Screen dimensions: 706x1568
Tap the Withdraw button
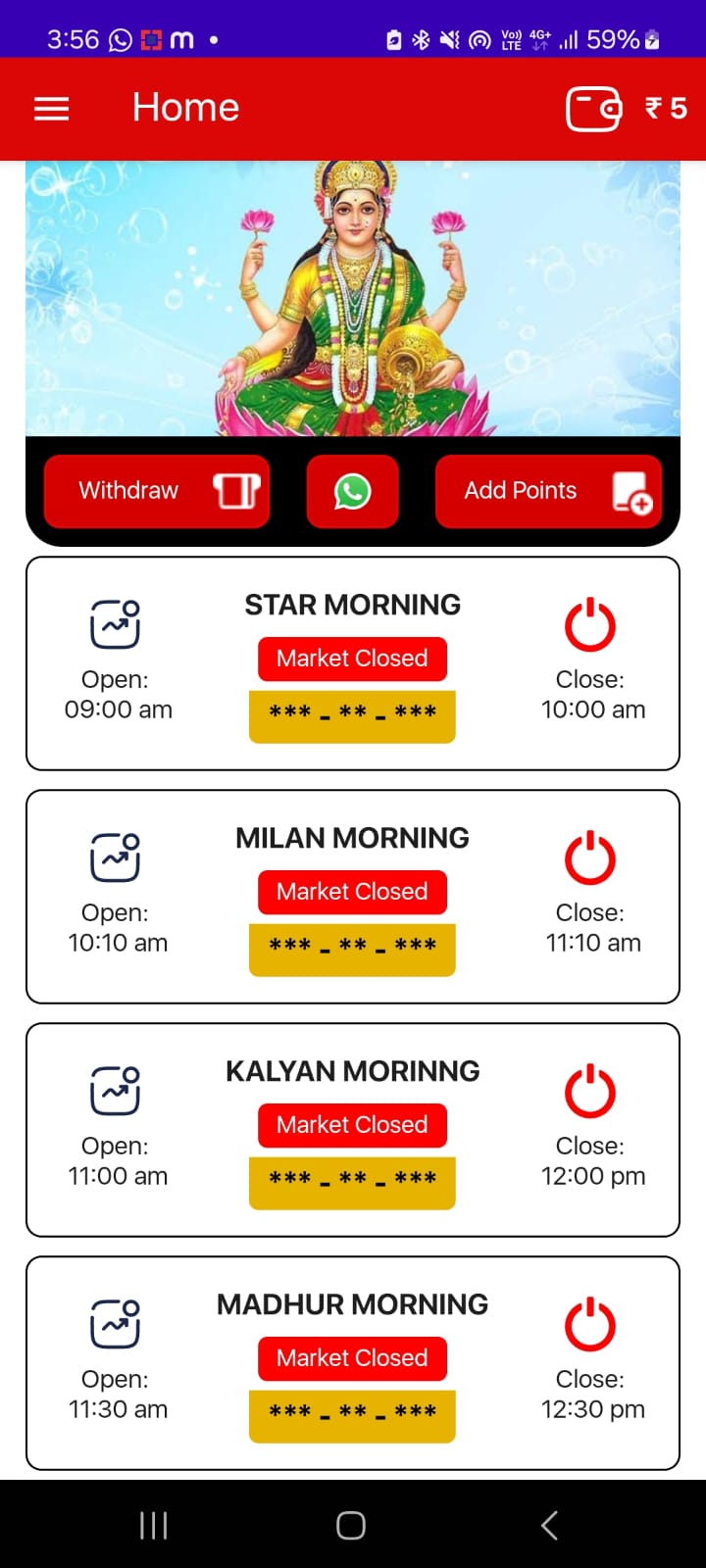click(x=157, y=491)
